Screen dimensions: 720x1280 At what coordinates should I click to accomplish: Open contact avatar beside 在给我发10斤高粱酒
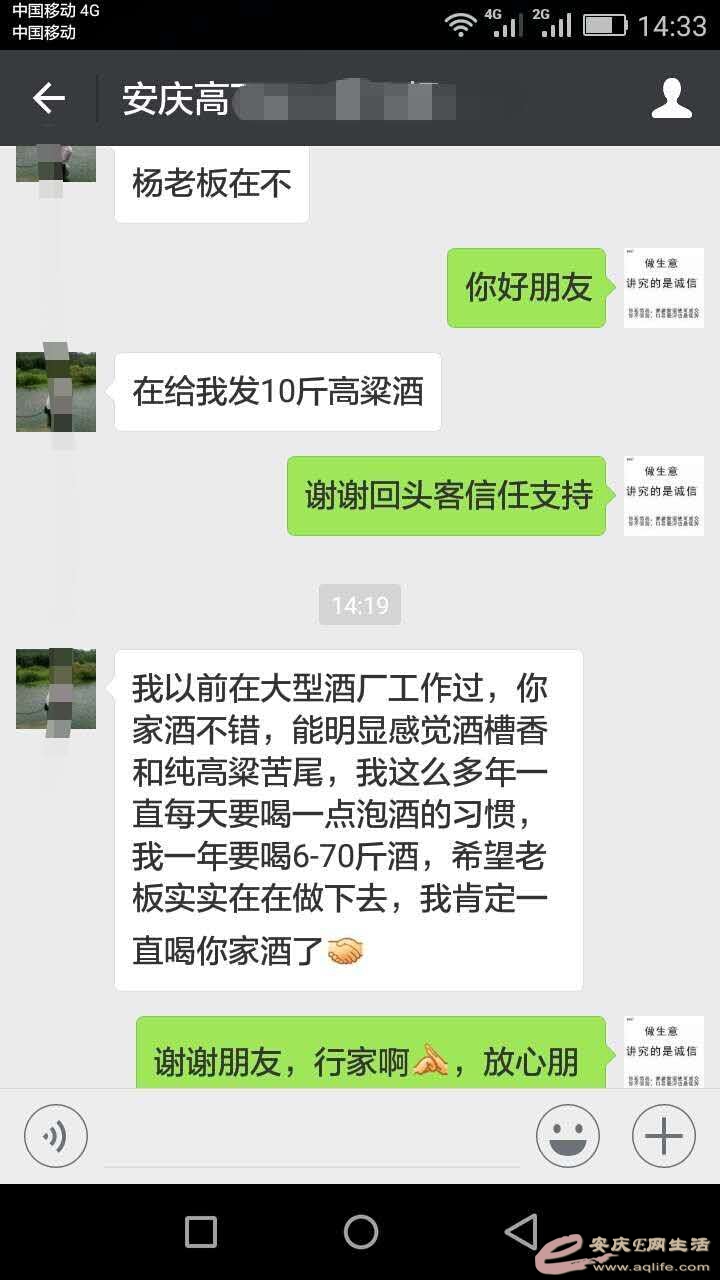[x=56, y=392]
